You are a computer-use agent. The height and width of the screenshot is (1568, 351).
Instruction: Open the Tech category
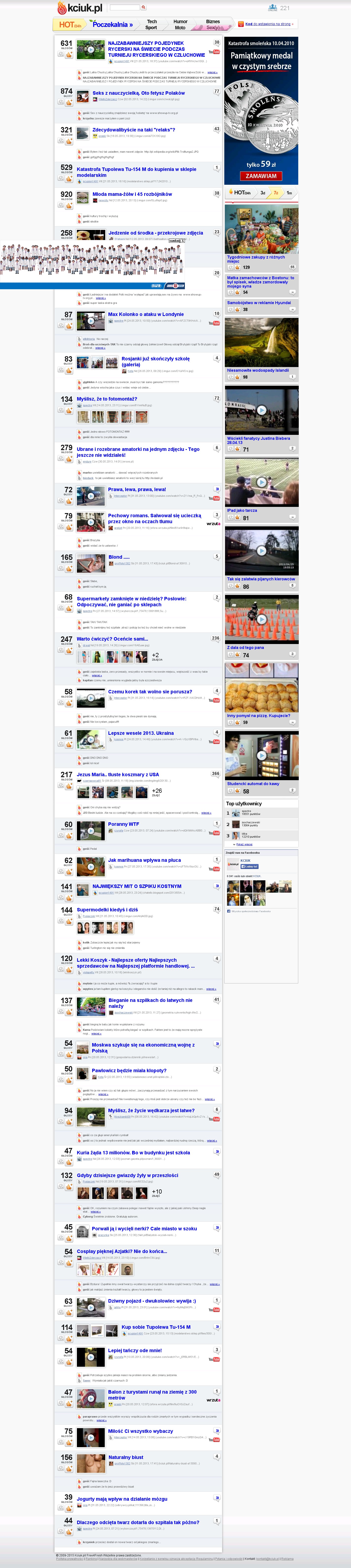pyautogui.click(x=152, y=21)
